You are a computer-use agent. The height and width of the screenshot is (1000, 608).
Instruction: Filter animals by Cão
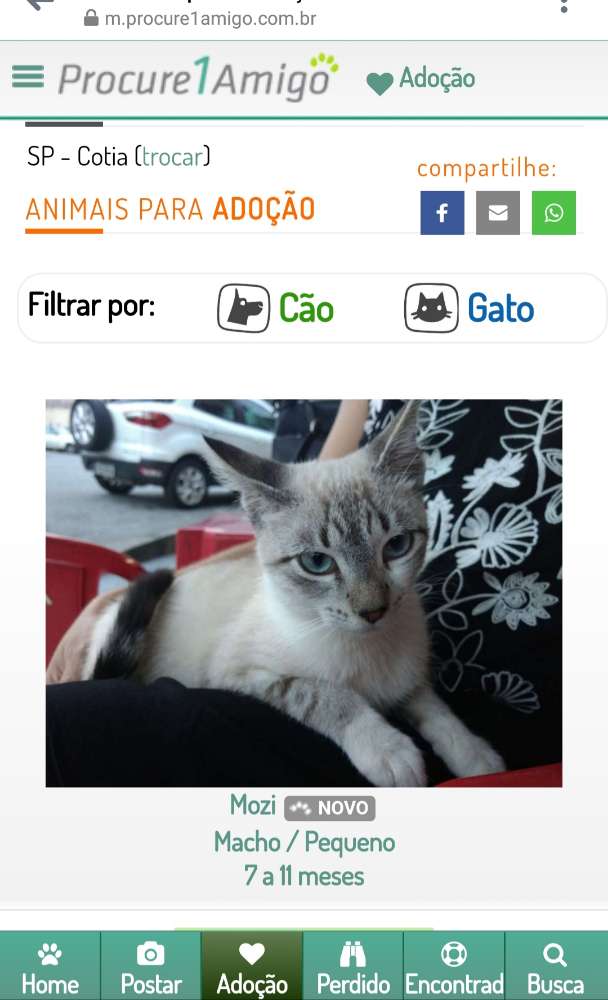[275, 308]
